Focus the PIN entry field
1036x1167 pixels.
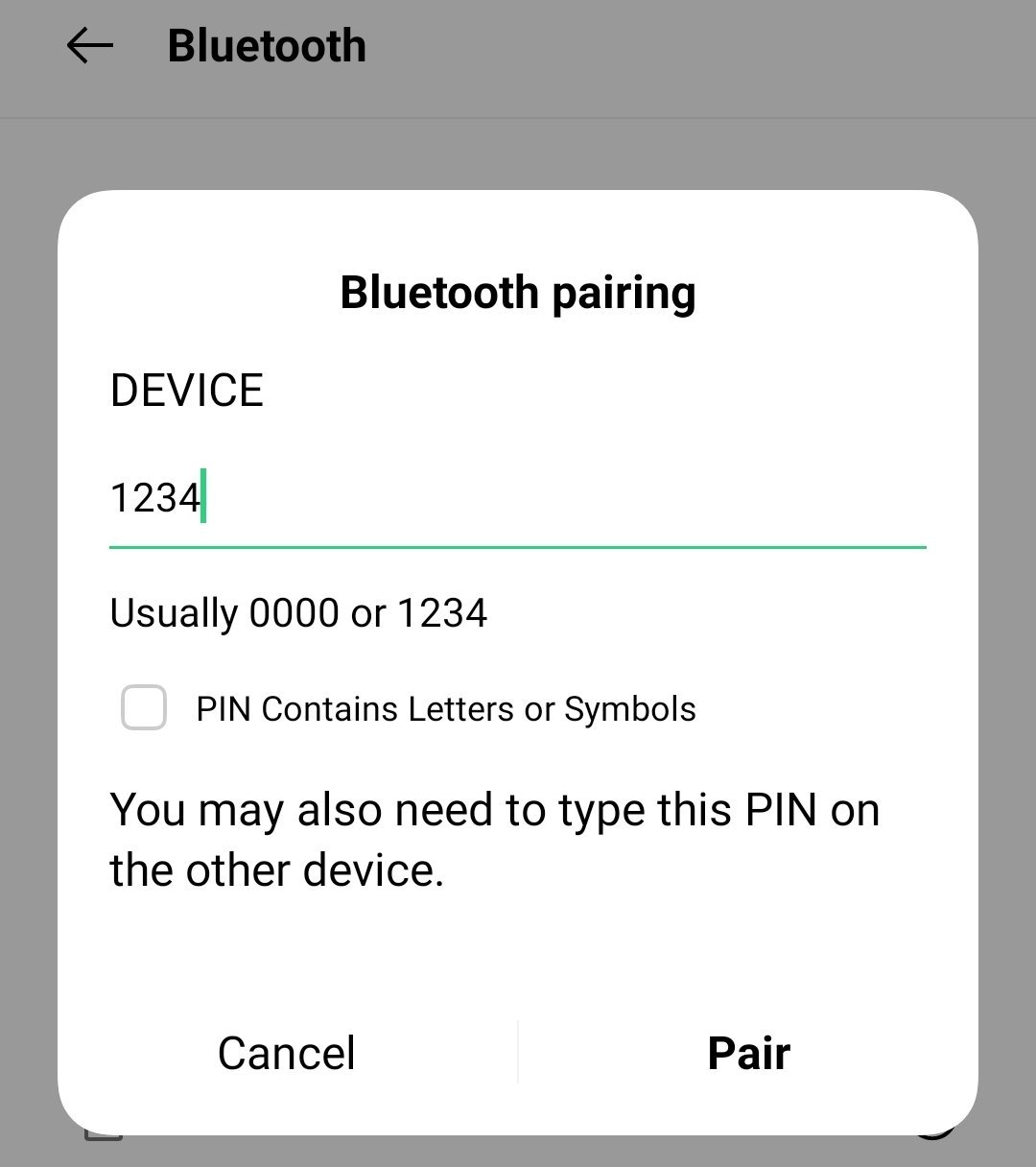click(x=518, y=500)
